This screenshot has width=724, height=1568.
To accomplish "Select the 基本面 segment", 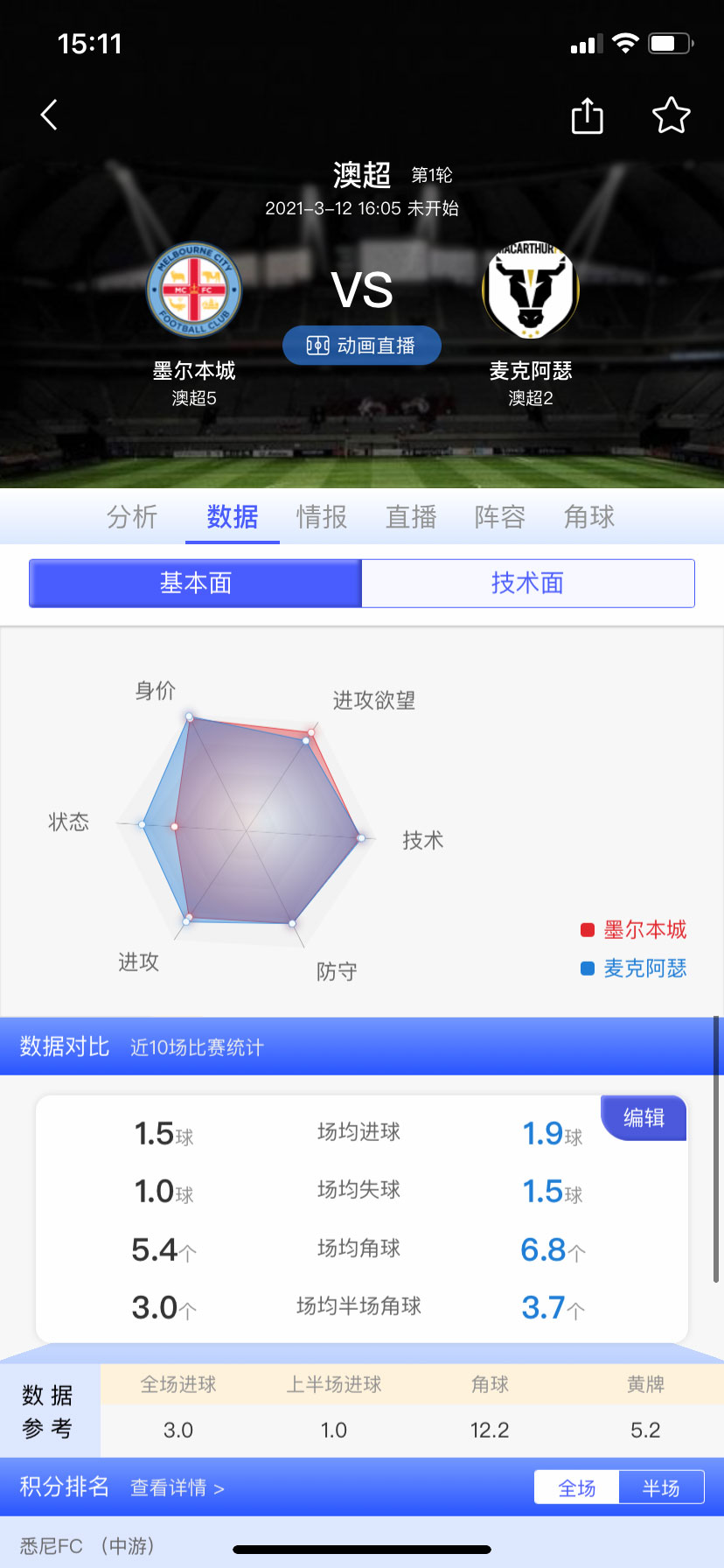I will pyautogui.click(x=196, y=584).
